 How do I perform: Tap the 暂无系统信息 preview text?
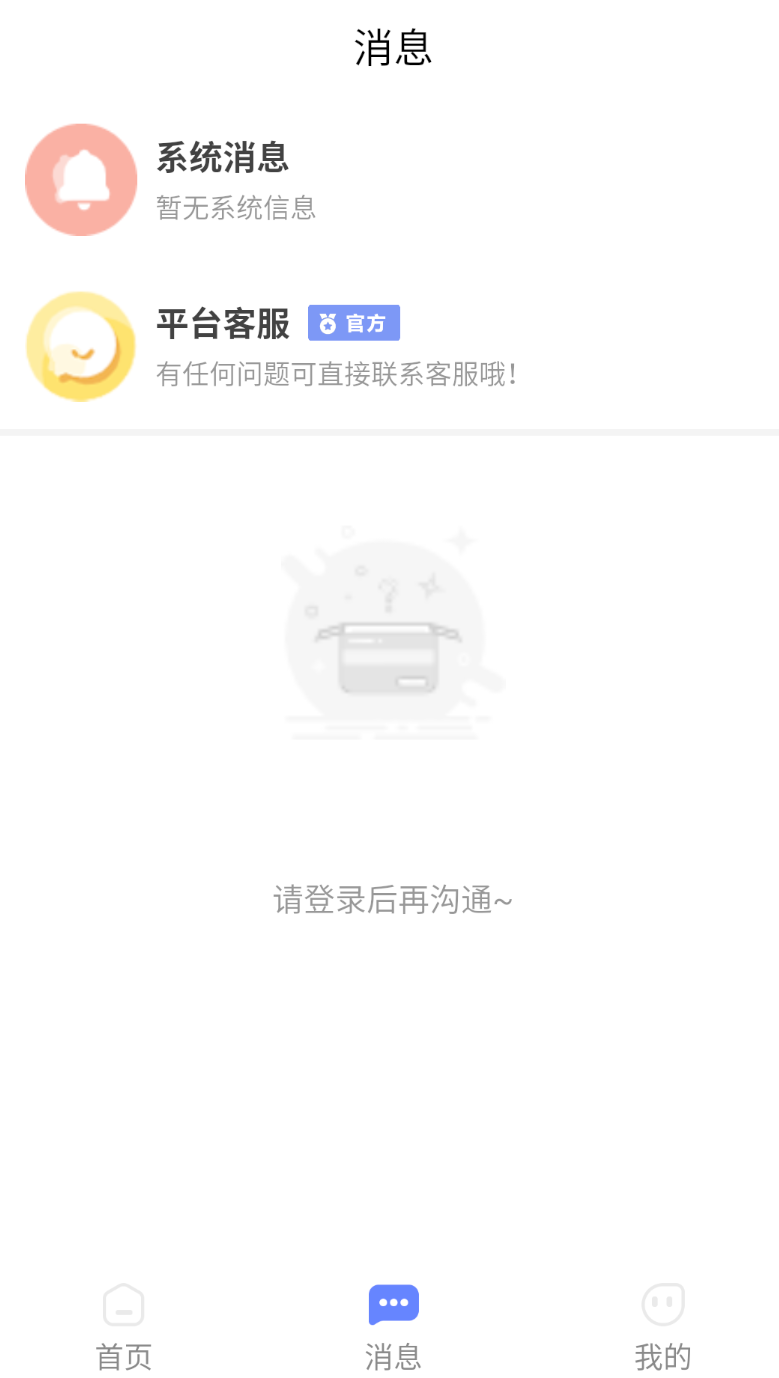click(236, 208)
